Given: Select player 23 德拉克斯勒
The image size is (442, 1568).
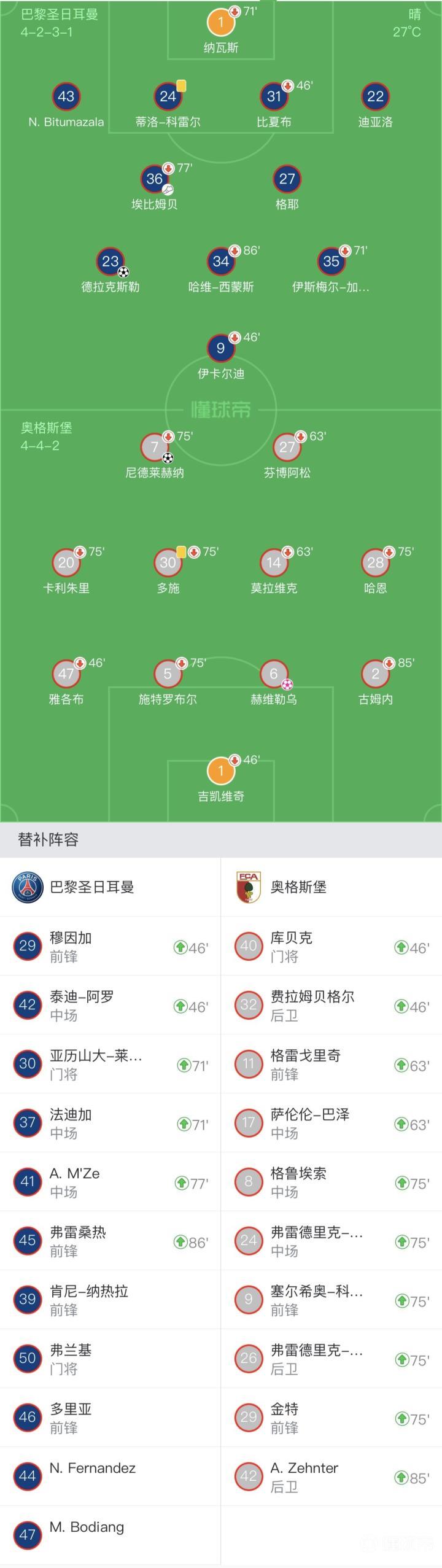Looking at the screenshot, I should tap(110, 262).
